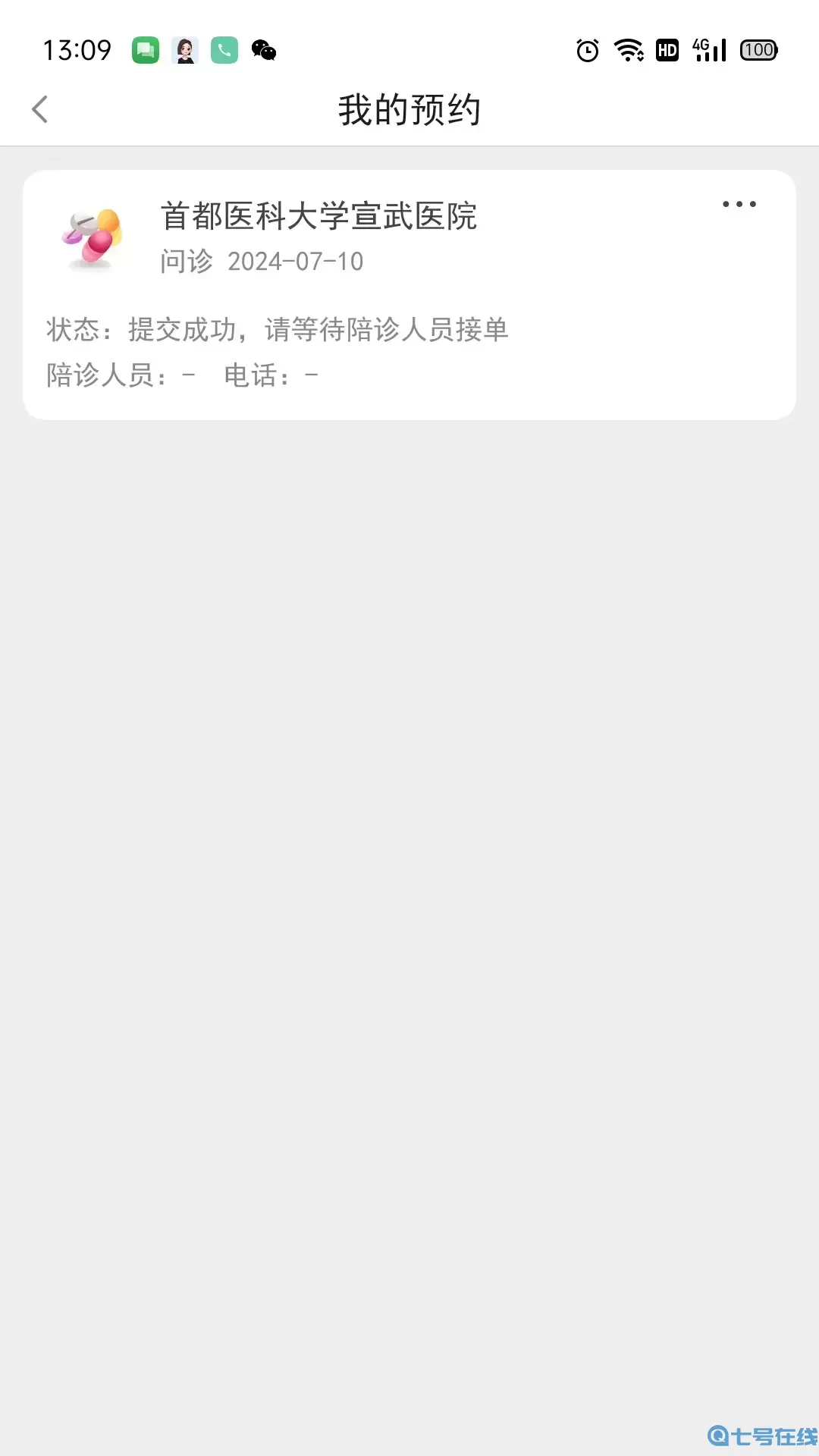The image size is (819, 1456).
Task: Tap the green phone icon in the status bar
Action: tap(223, 50)
